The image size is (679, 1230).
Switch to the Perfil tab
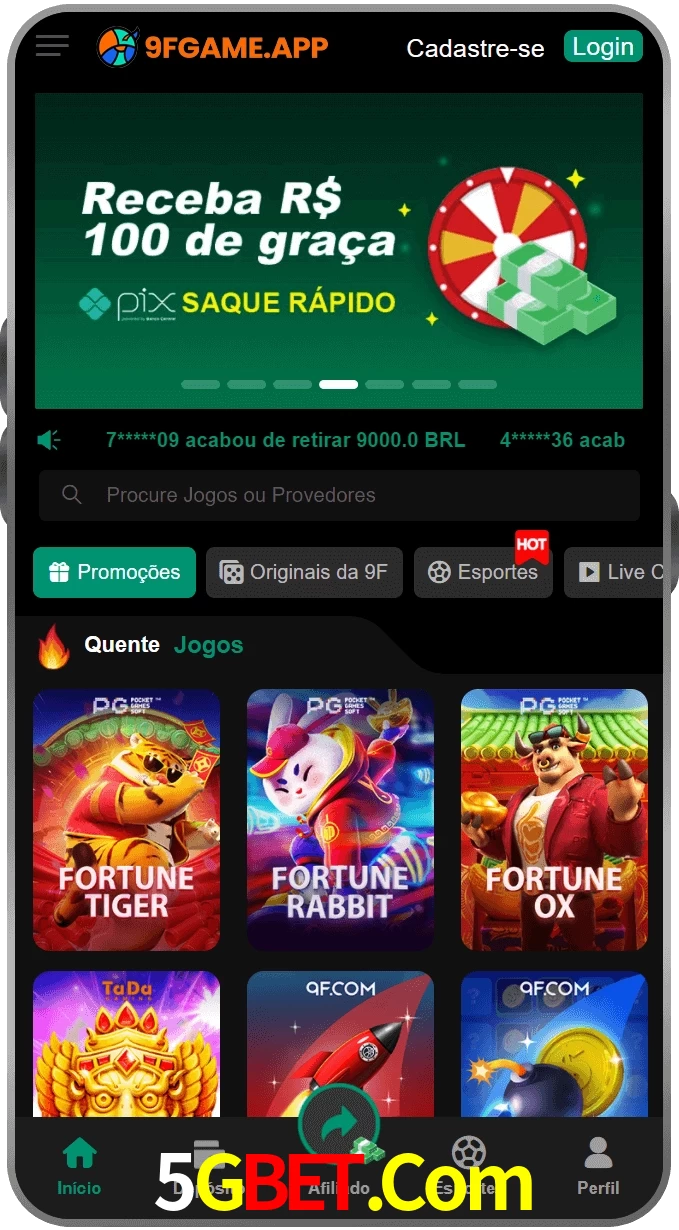tap(598, 1167)
